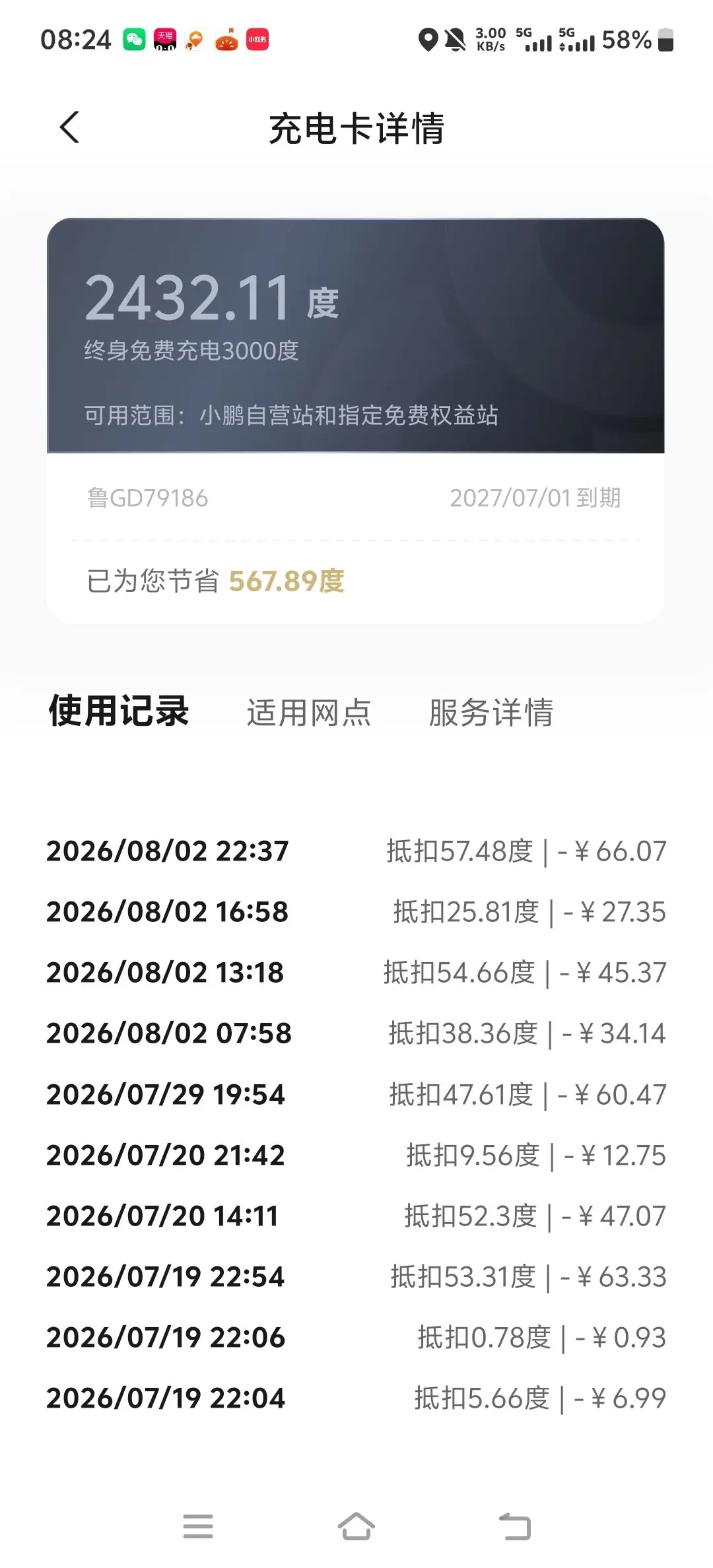Go back from charging card details
713x1568 pixels.
[69, 127]
